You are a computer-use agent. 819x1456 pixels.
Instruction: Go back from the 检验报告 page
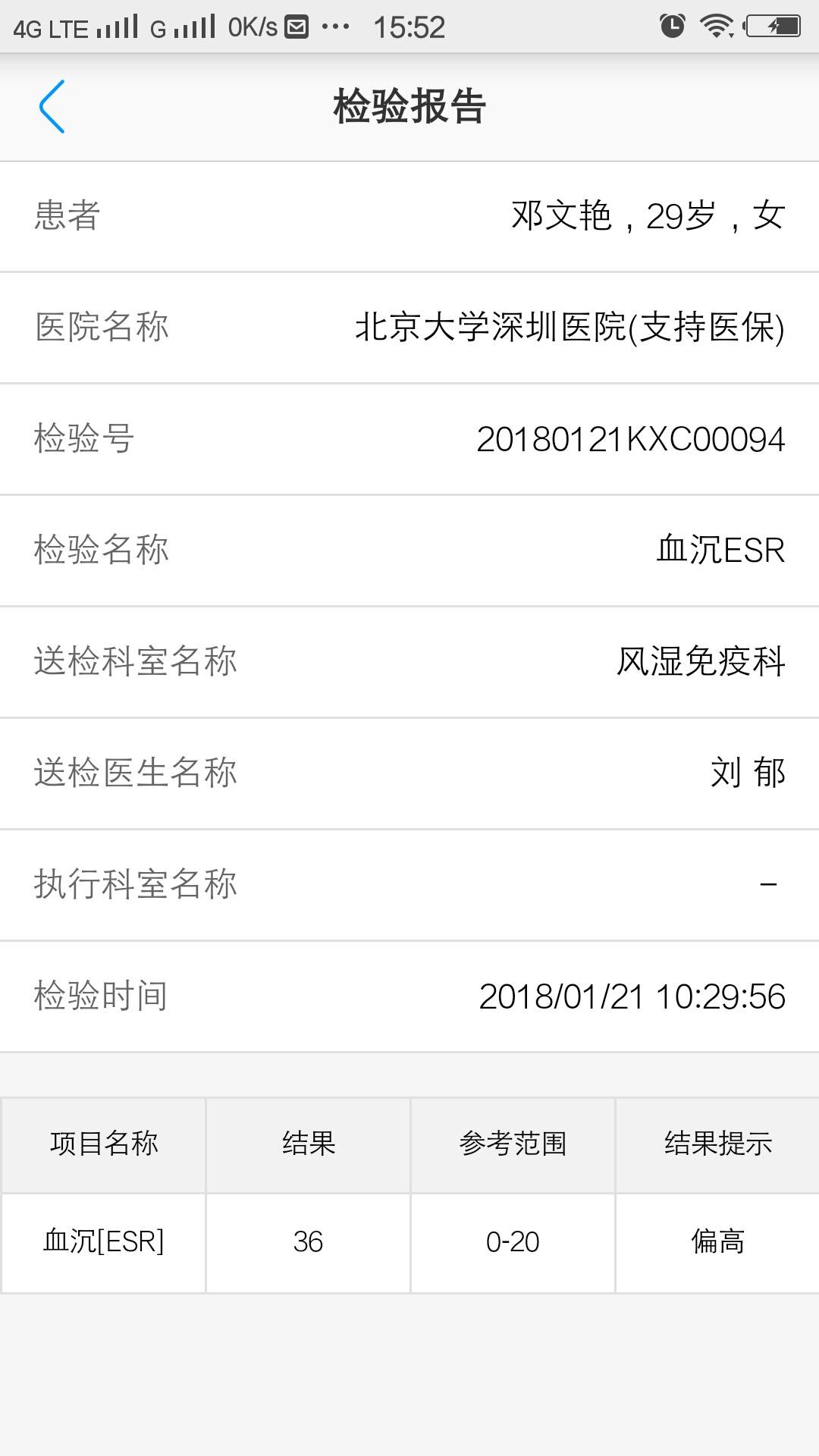click(x=52, y=107)
